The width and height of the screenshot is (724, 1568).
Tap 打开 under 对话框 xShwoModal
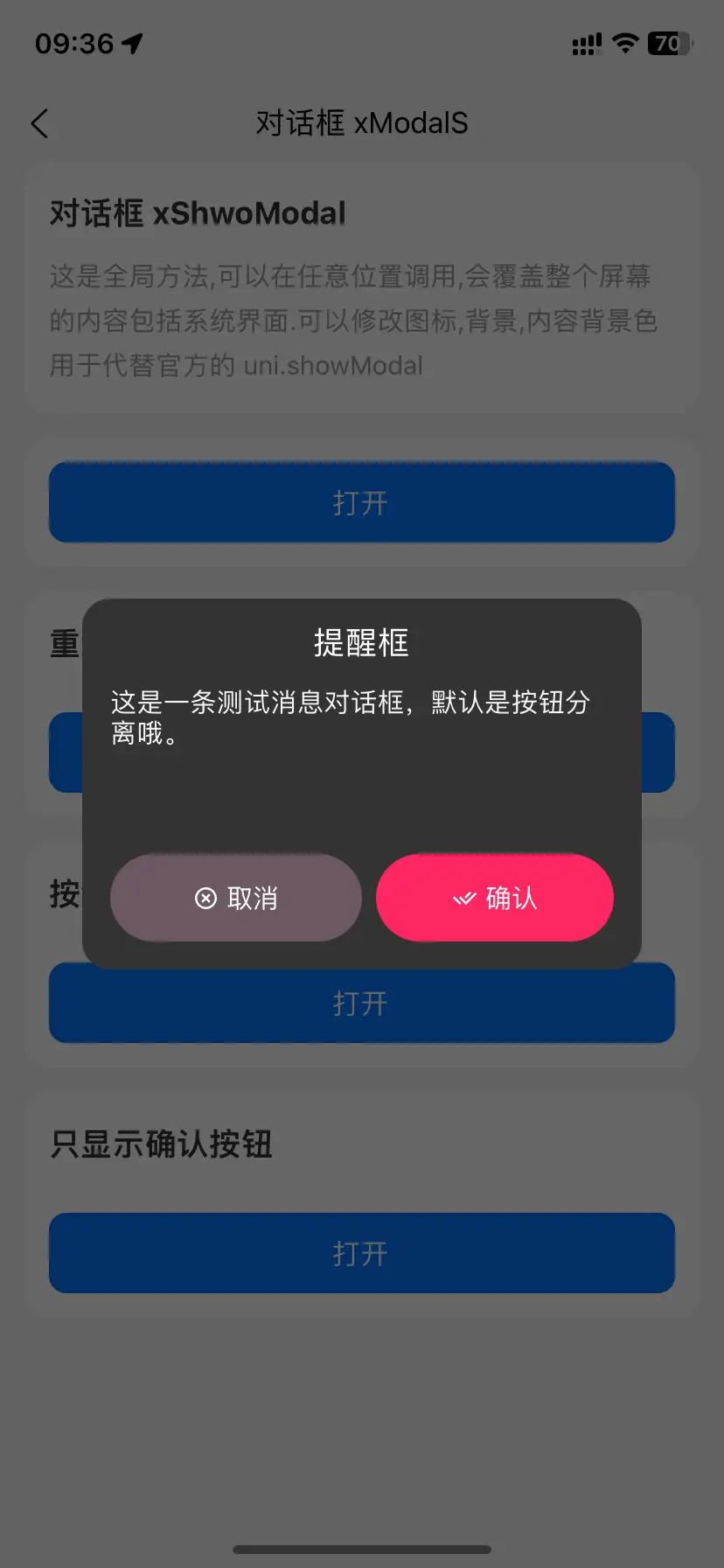point(361,502)
